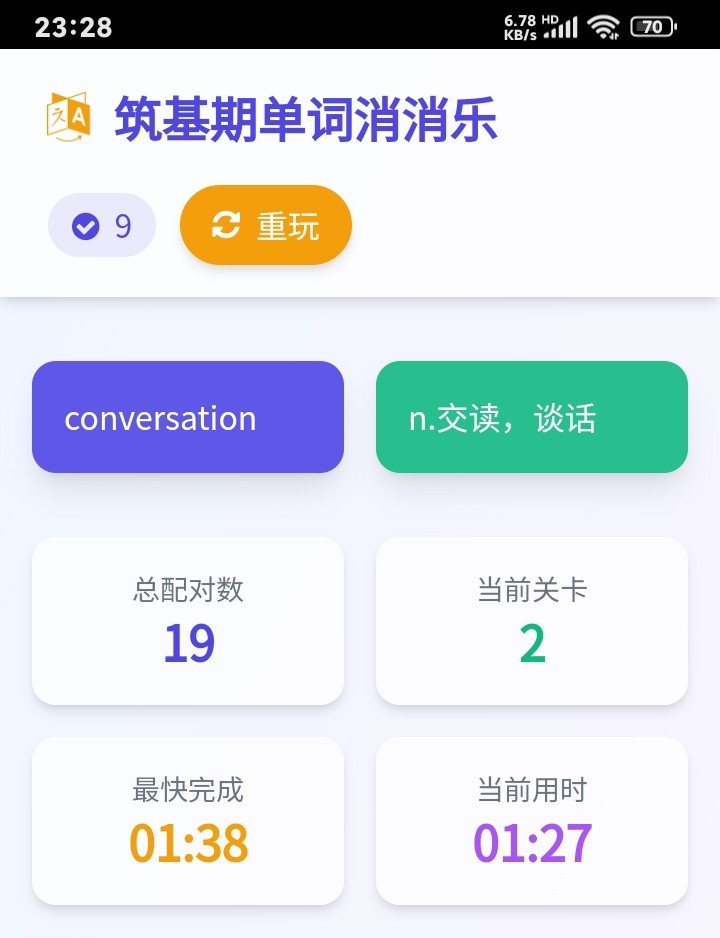720x938 pixels.
Task: Tap the number 19 in the pairs counter
Action: click(x=187, y=644)
